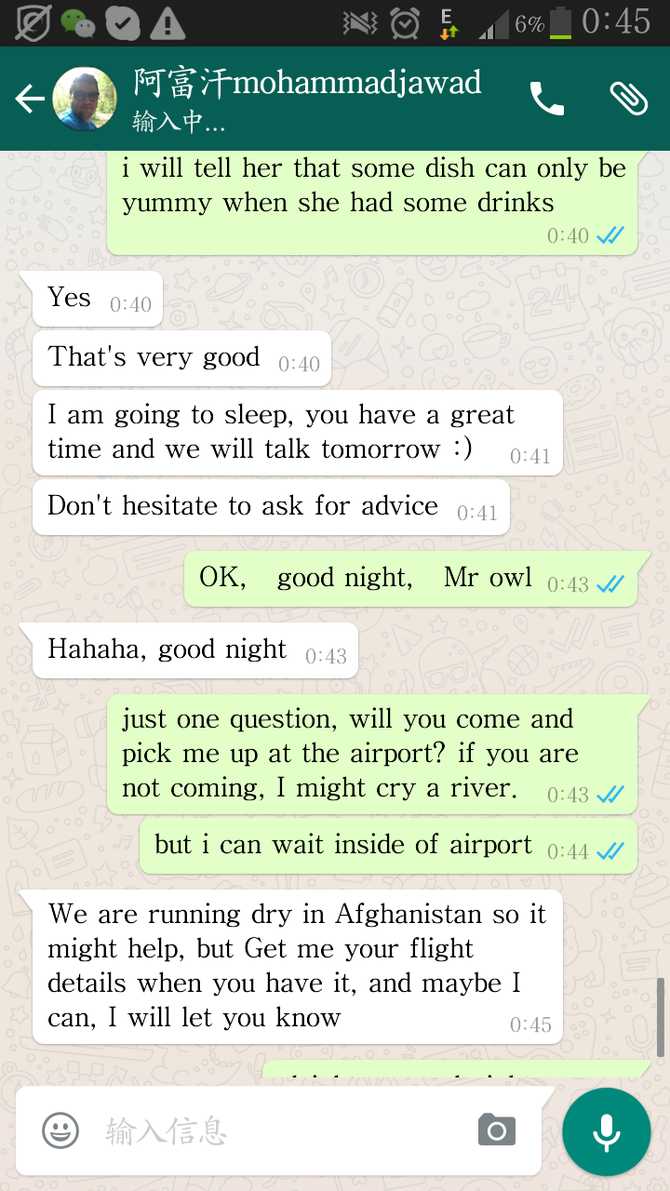This screenshot has height=1191, width=670.
Task: Open the emoji picker
Action: (61, 1130)
